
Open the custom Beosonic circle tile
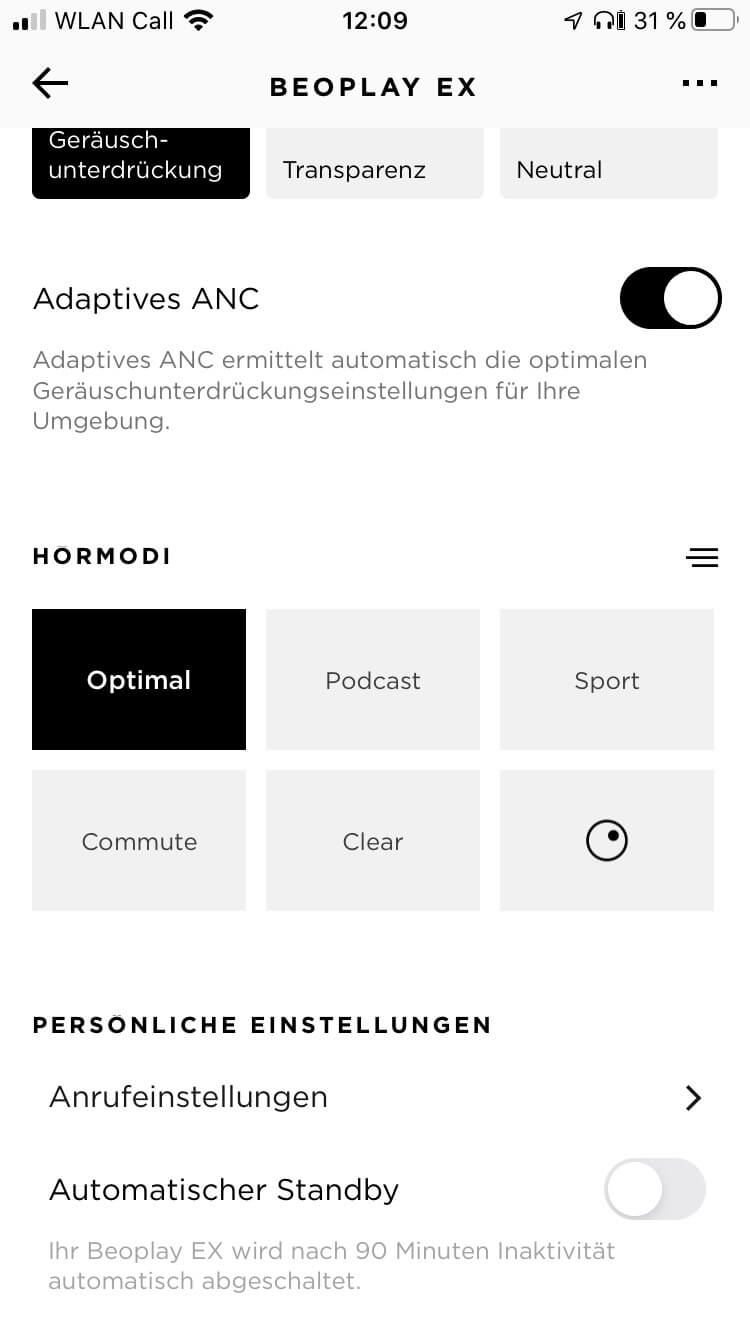coord(607,841)
